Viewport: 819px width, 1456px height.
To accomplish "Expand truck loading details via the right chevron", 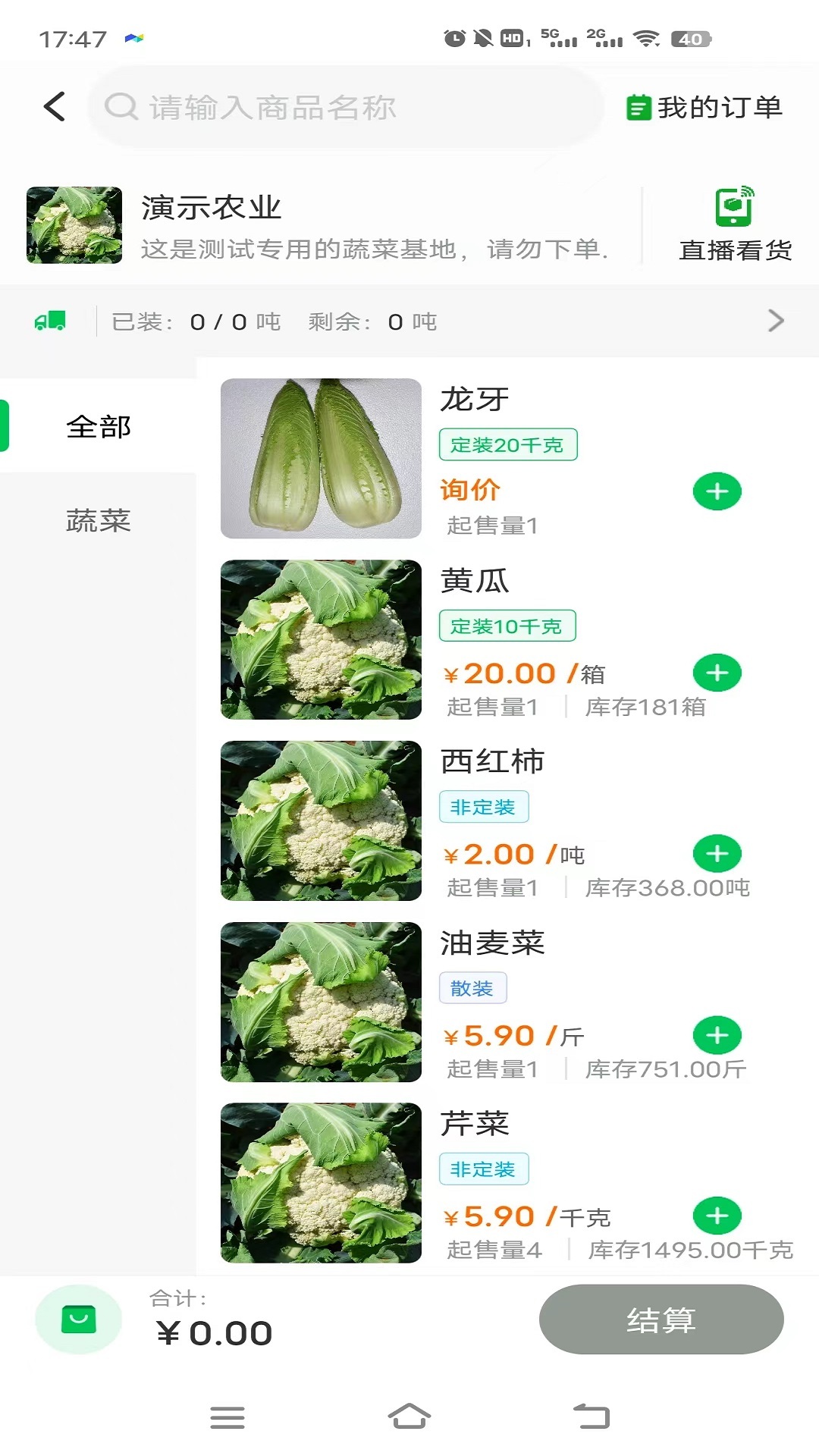I will (x=775, y=320).
